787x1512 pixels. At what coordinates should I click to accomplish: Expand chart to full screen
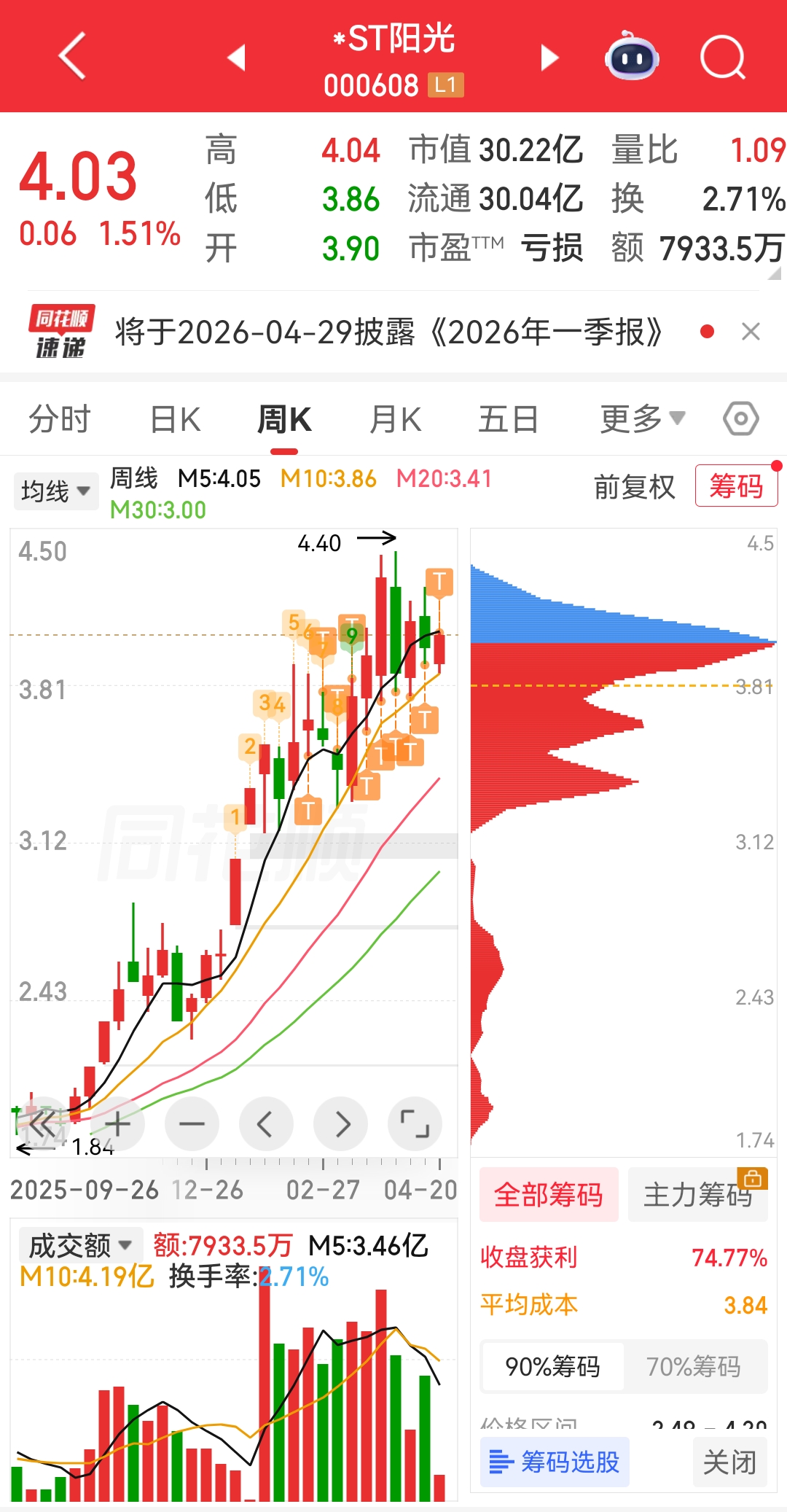click(x=415, y=1123)
